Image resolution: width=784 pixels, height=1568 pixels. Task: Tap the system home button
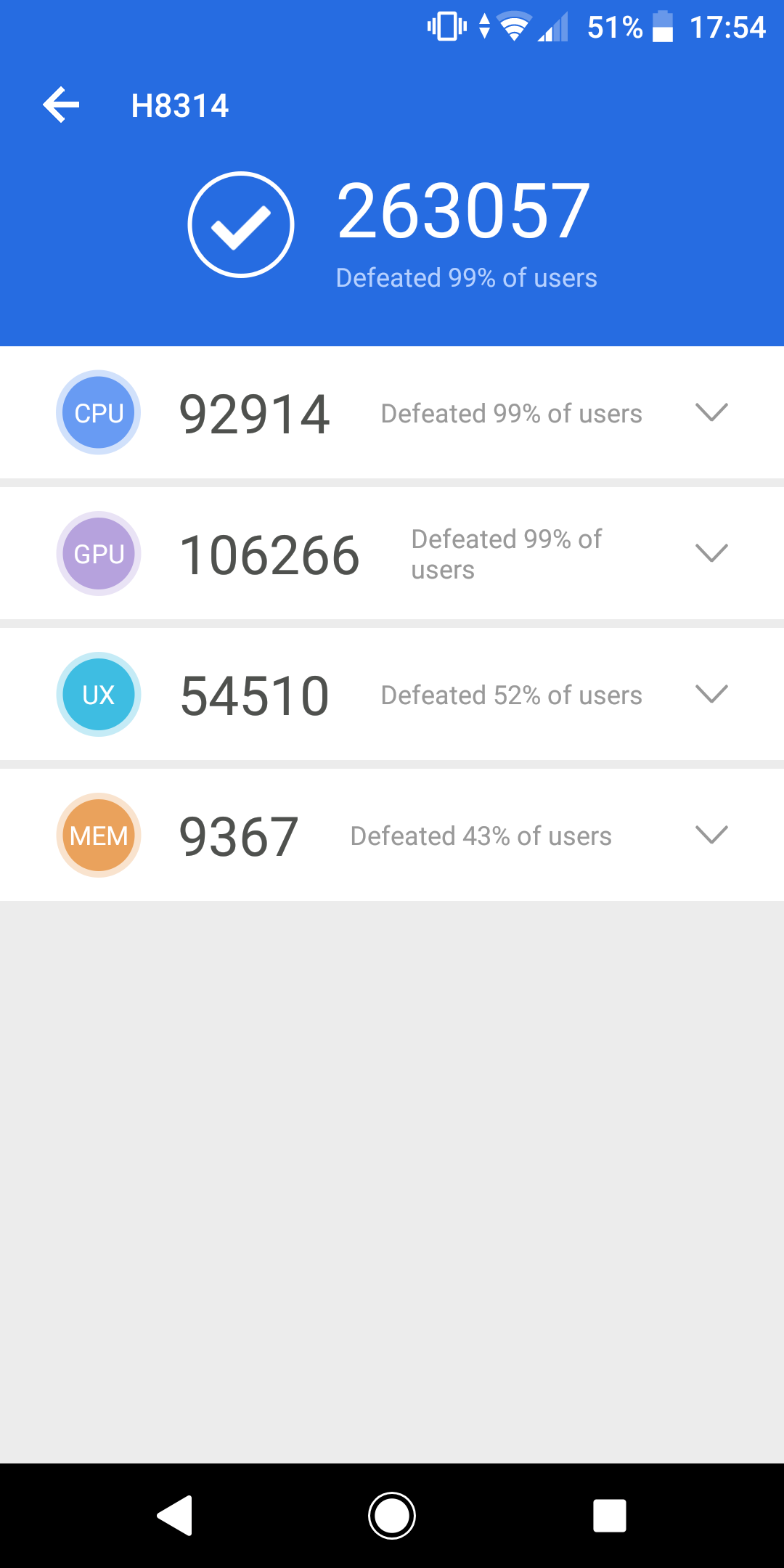tap(392, 1516)
